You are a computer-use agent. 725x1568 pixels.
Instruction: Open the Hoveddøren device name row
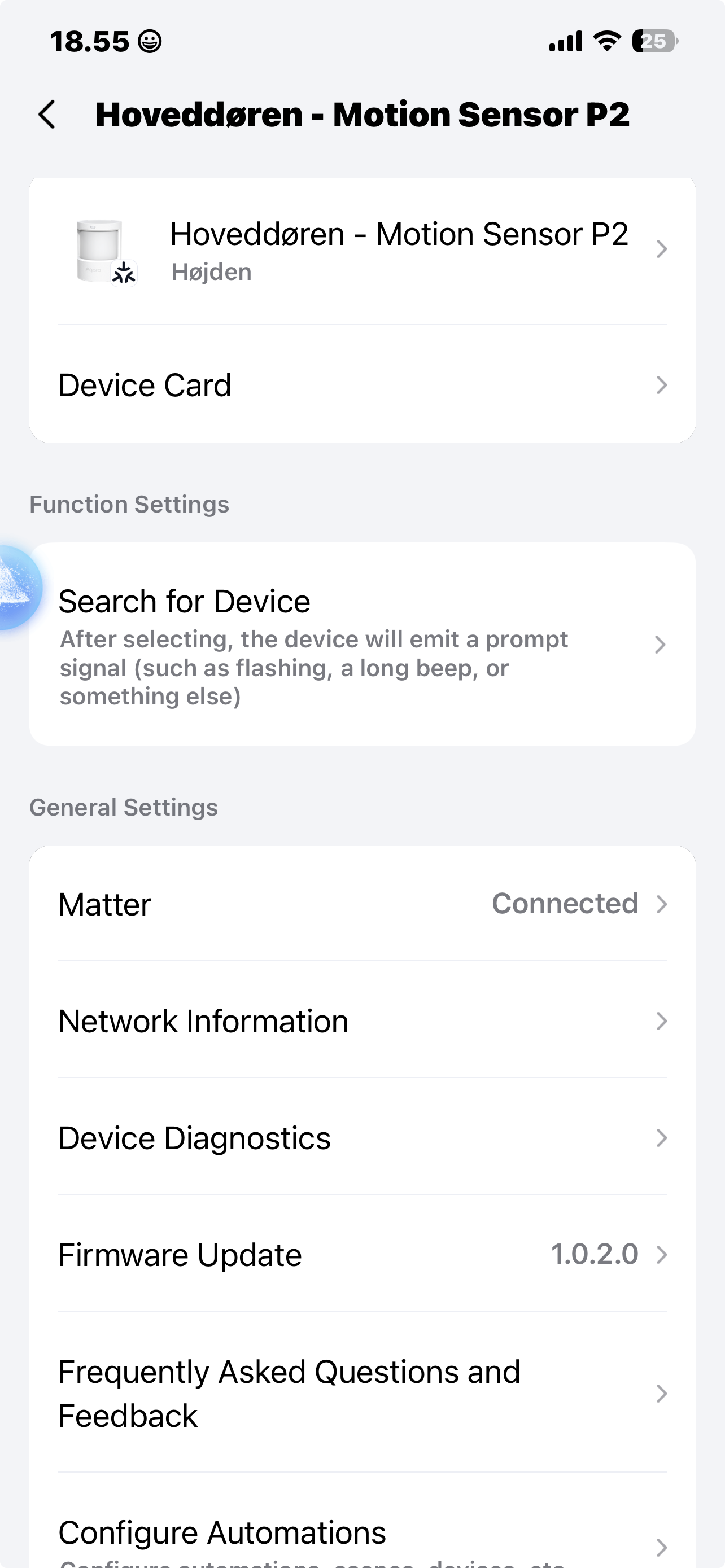click(362, 251)
